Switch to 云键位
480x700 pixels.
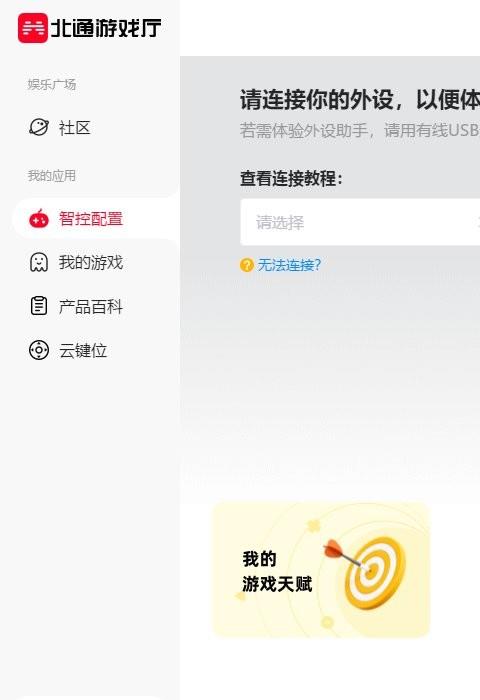[x=68, y=350]
